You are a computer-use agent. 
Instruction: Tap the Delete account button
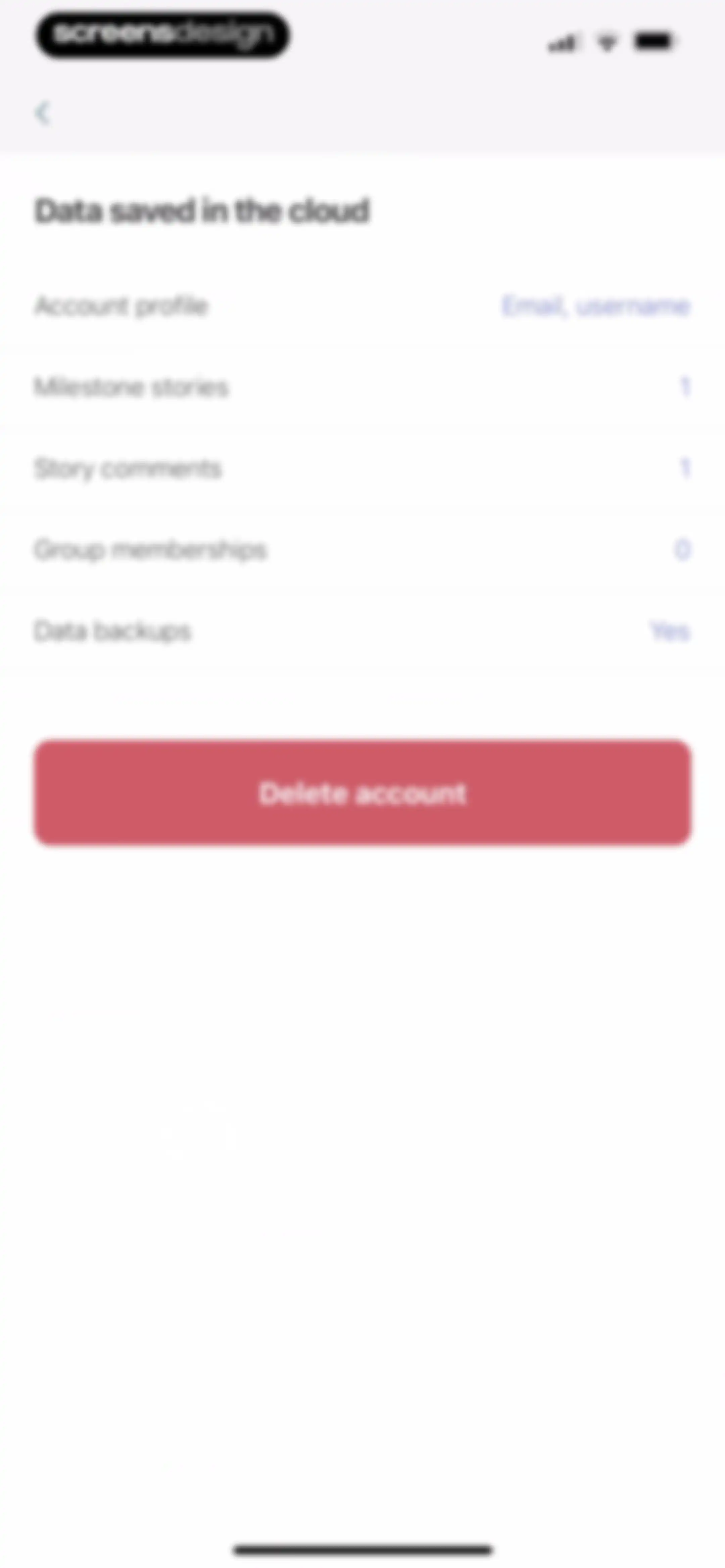(362, 792)
